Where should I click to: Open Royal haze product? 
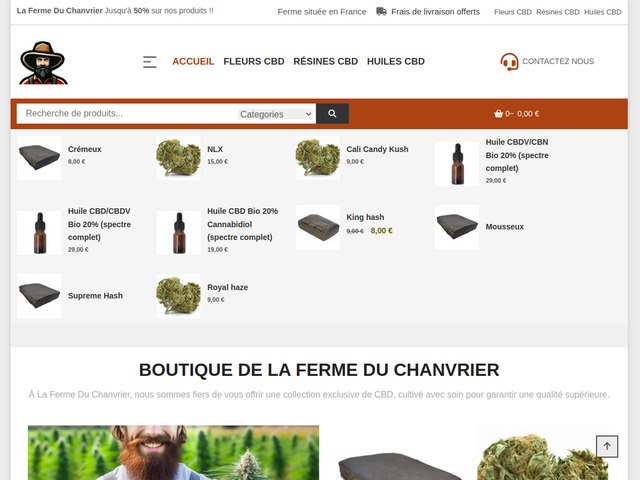227,287
